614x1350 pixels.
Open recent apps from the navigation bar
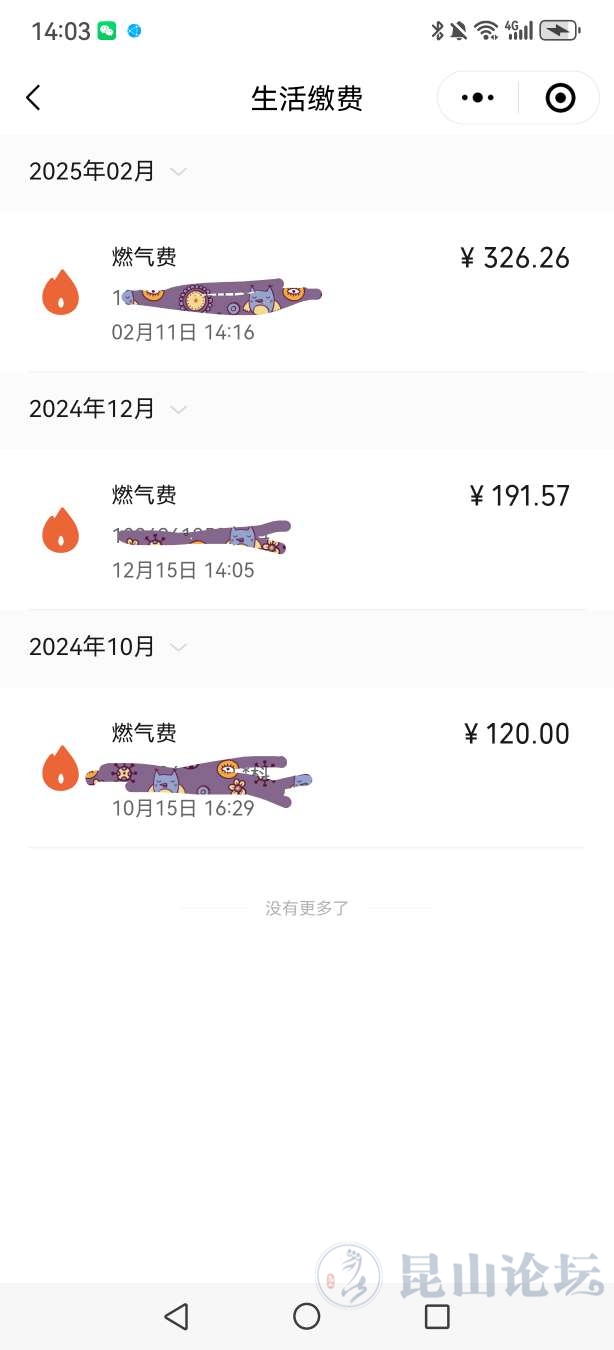point(437,1317)
